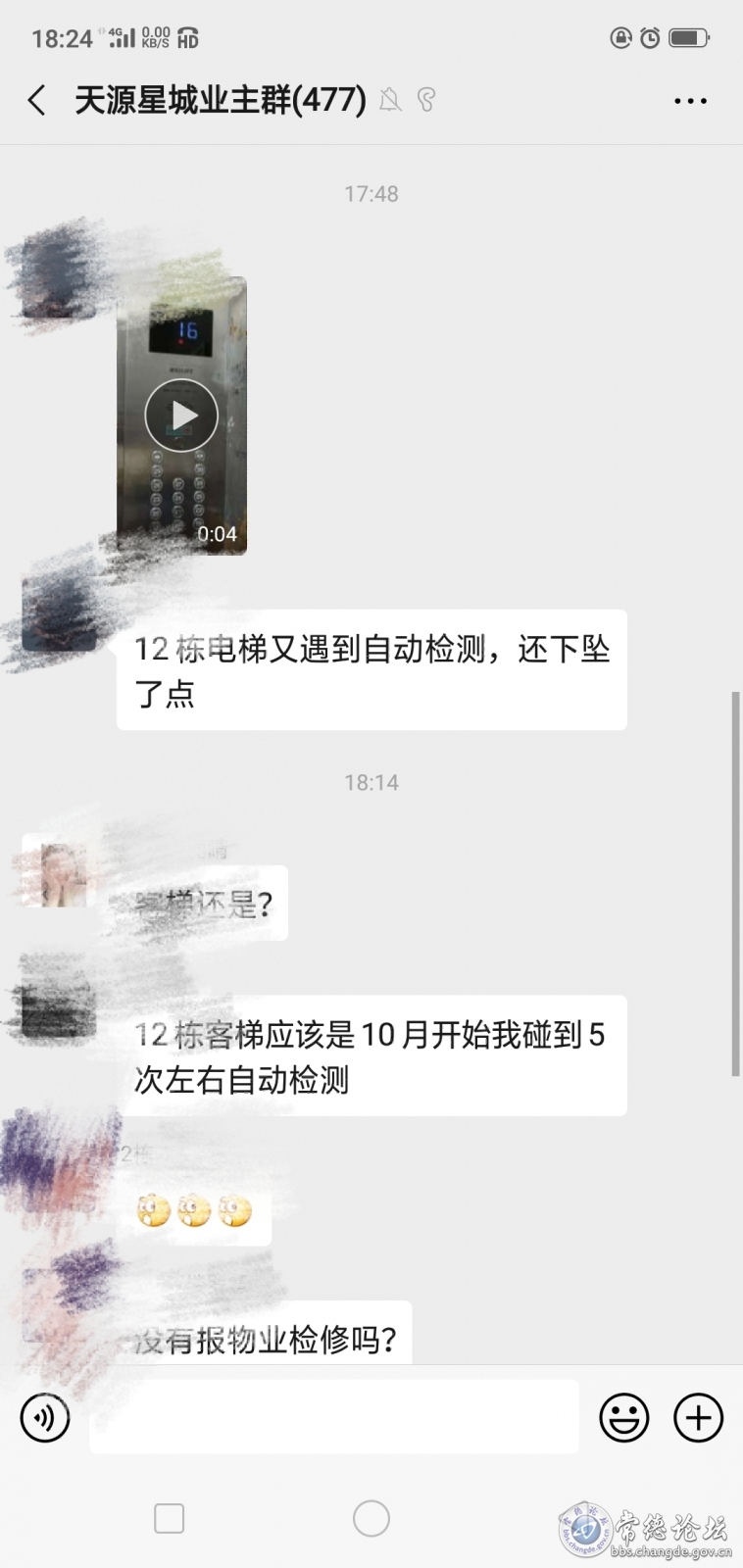Image resolution: width=743 pixels, height=1568 pixels.
Task: Open recent apps from navigation bar
Action: 170,1518
